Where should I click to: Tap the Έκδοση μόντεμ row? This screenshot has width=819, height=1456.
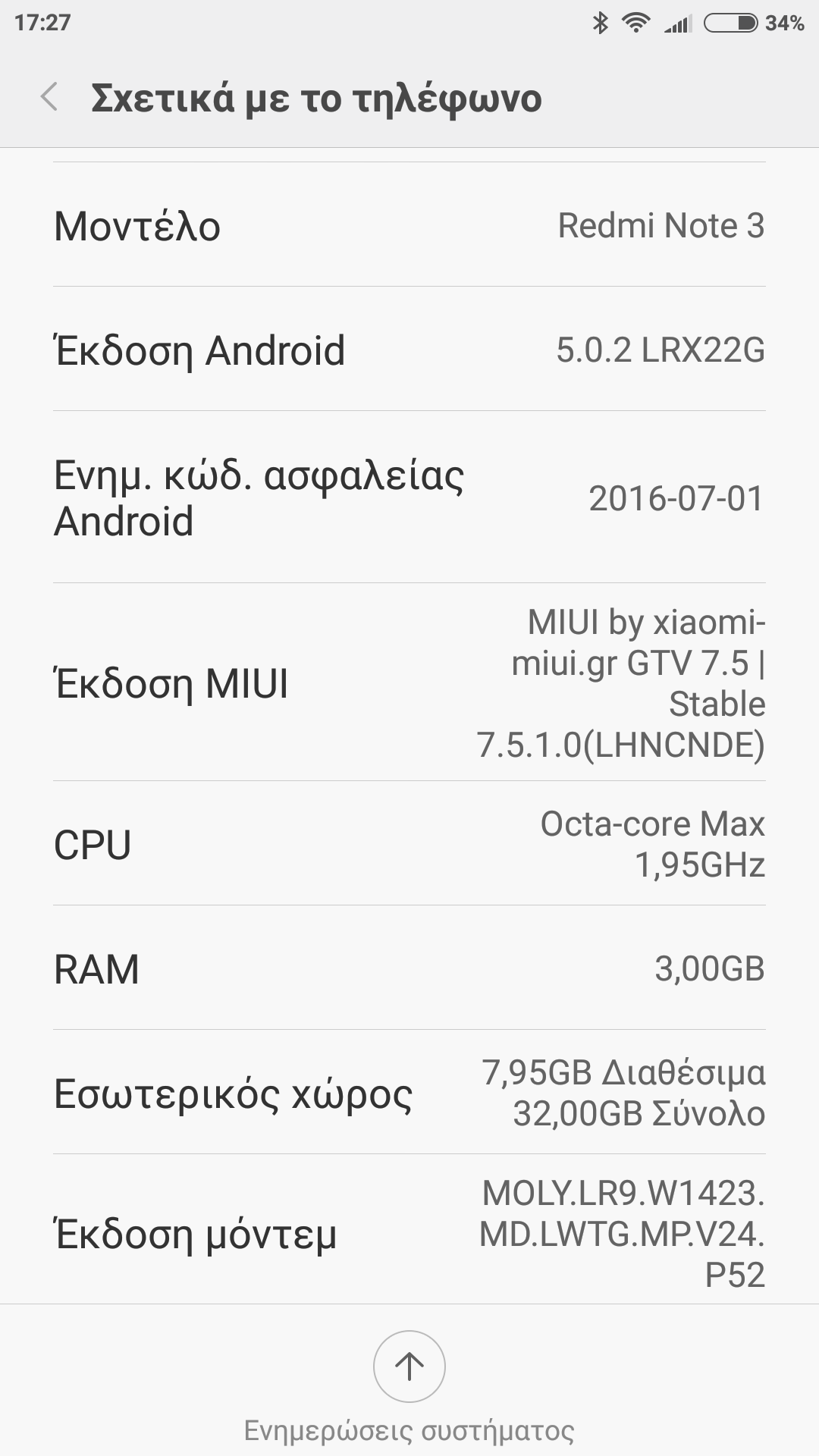coord(409,1233)
